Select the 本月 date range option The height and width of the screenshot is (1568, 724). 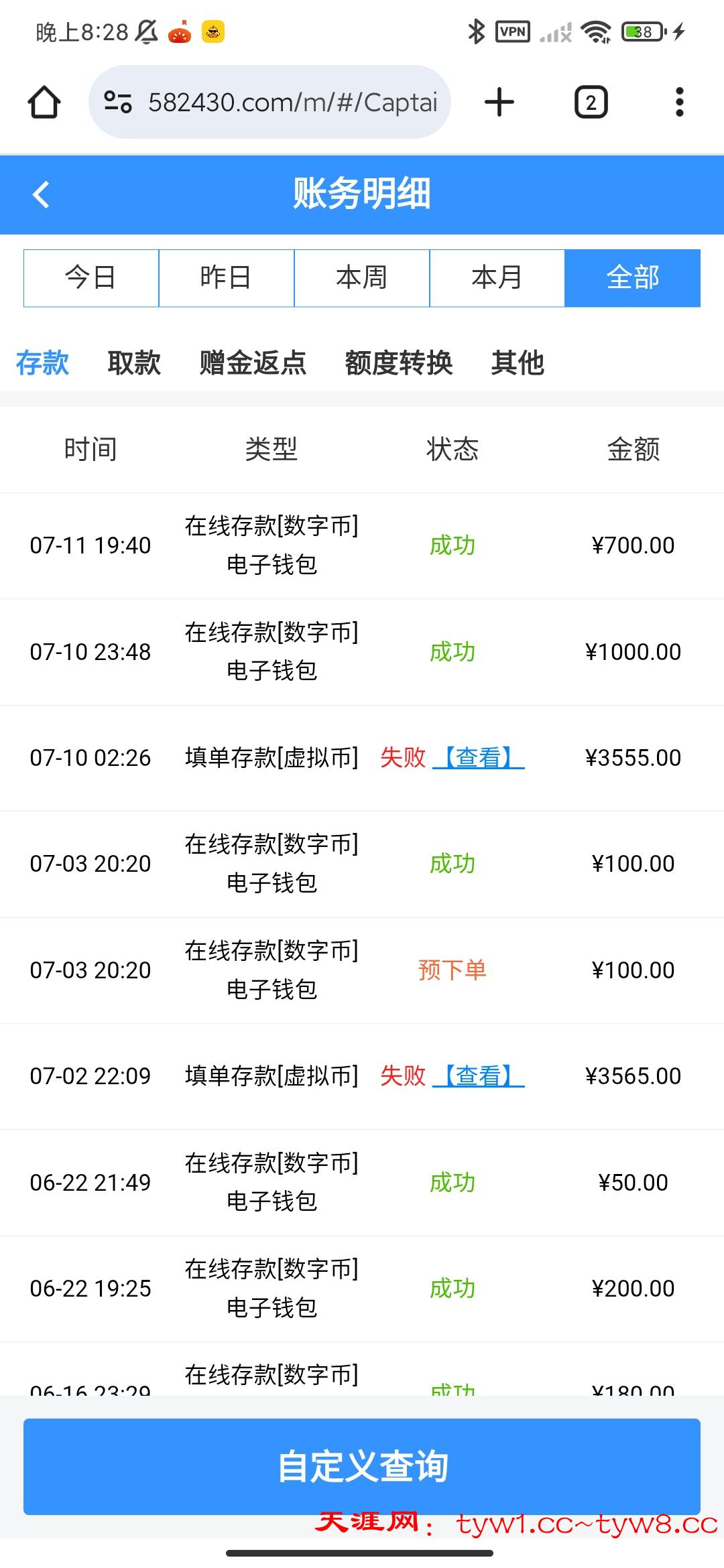pos(497,277)
